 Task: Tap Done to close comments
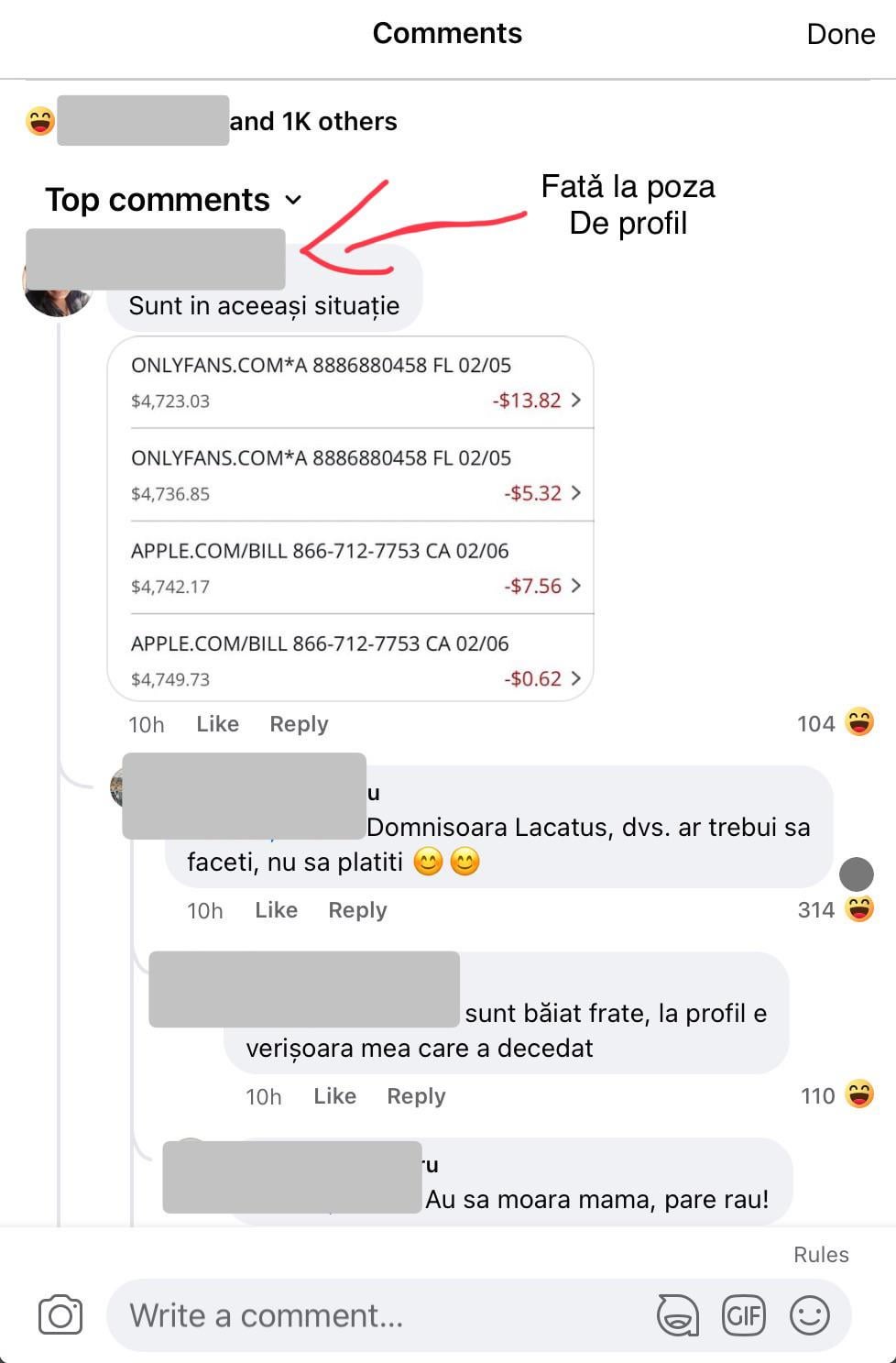pyautogui.click(x=840, y=35)
